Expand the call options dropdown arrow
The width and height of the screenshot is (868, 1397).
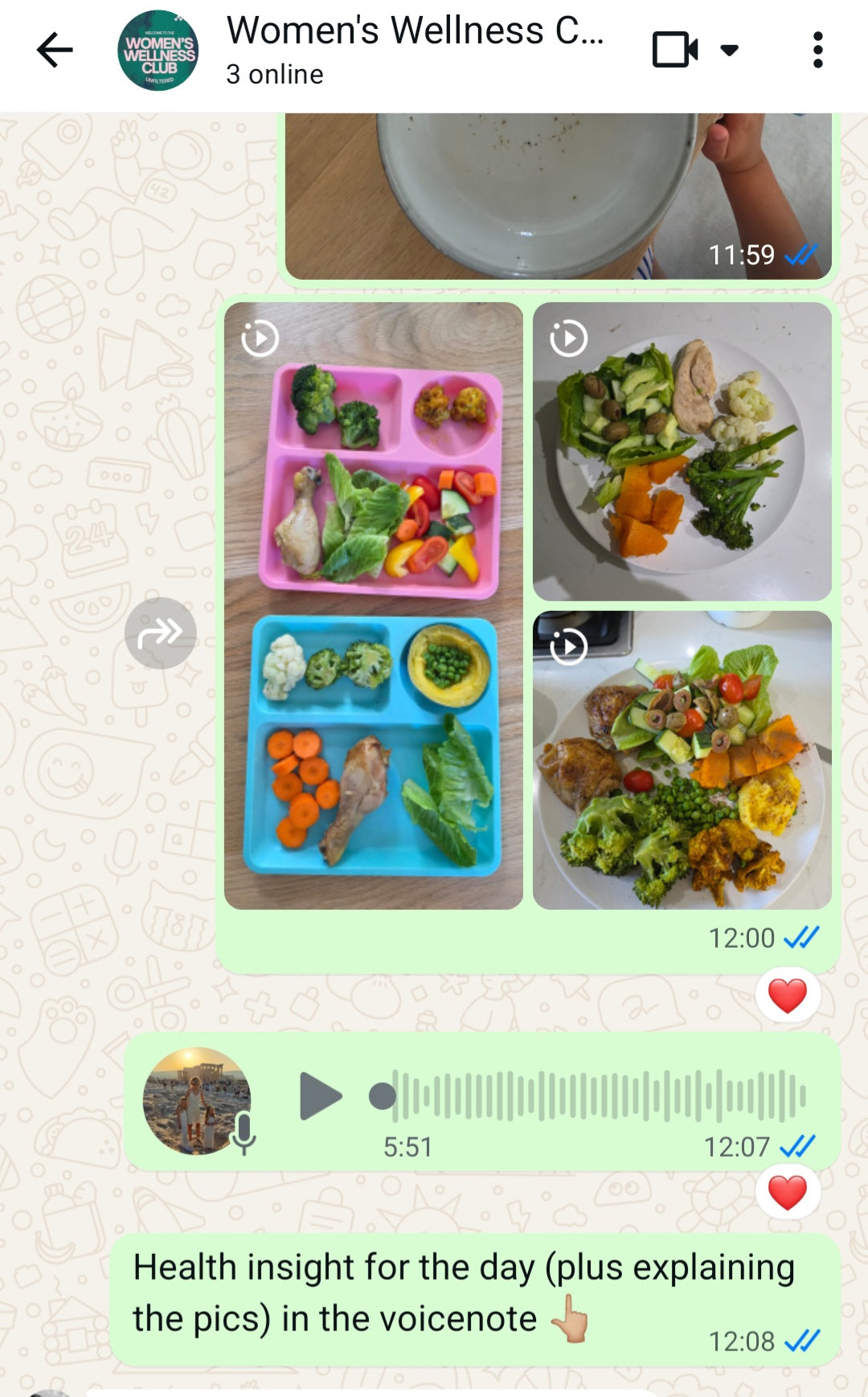coord(729,50)
